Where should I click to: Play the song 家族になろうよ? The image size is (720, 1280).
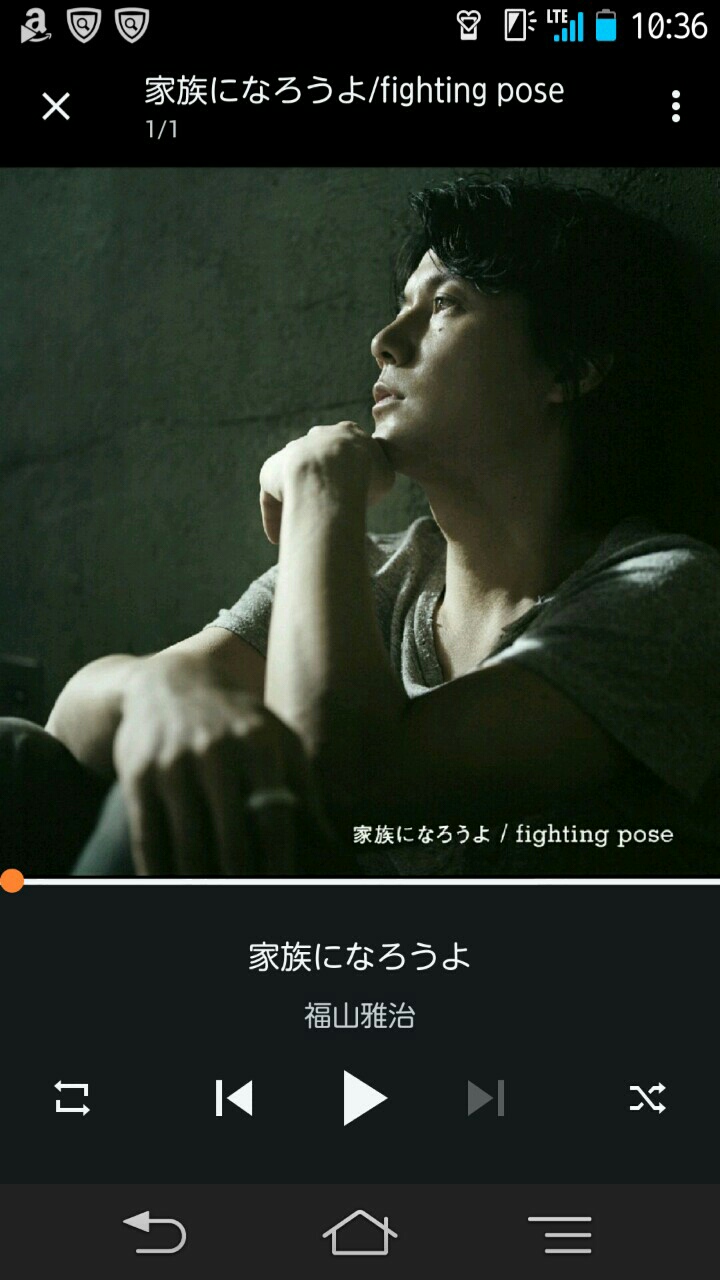(363, 1098)
